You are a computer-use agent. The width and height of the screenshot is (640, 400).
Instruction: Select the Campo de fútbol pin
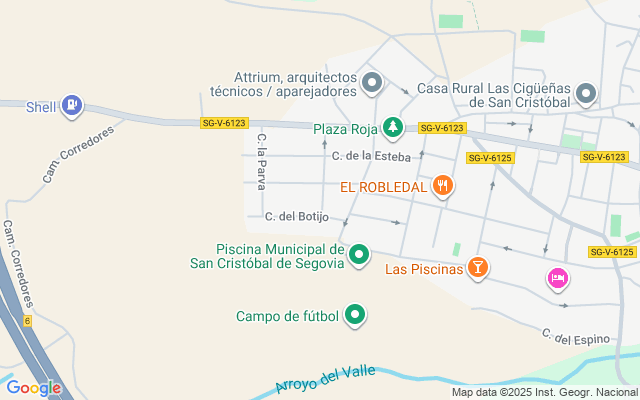pyautogui.click(x=354, y=316)
